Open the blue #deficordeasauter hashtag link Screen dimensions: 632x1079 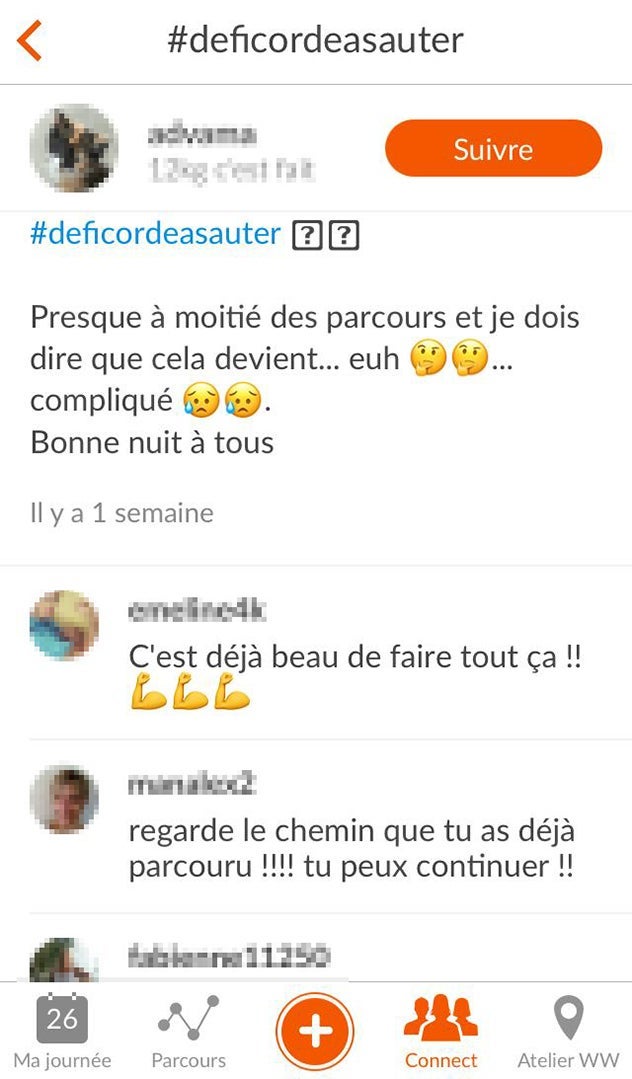[x=155, y=234]
